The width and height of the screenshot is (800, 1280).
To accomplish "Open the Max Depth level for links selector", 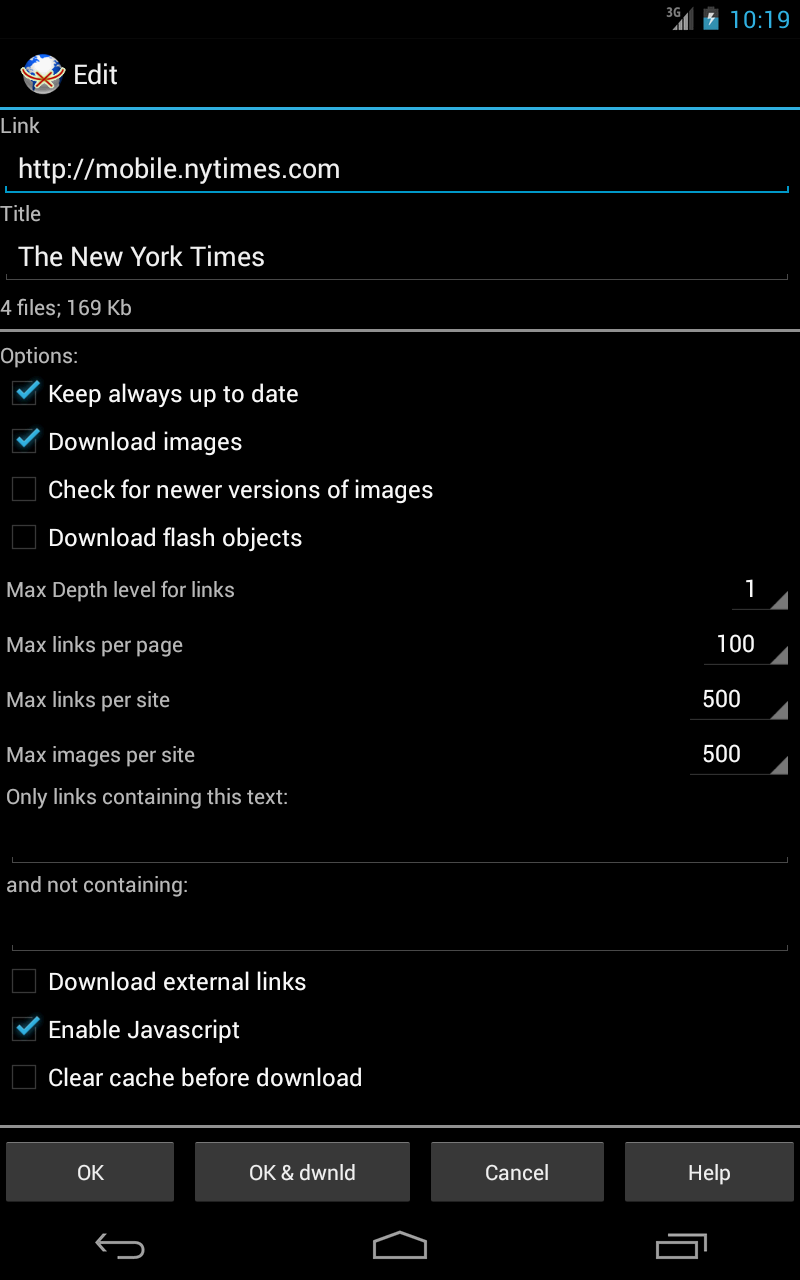I will 750,590.
